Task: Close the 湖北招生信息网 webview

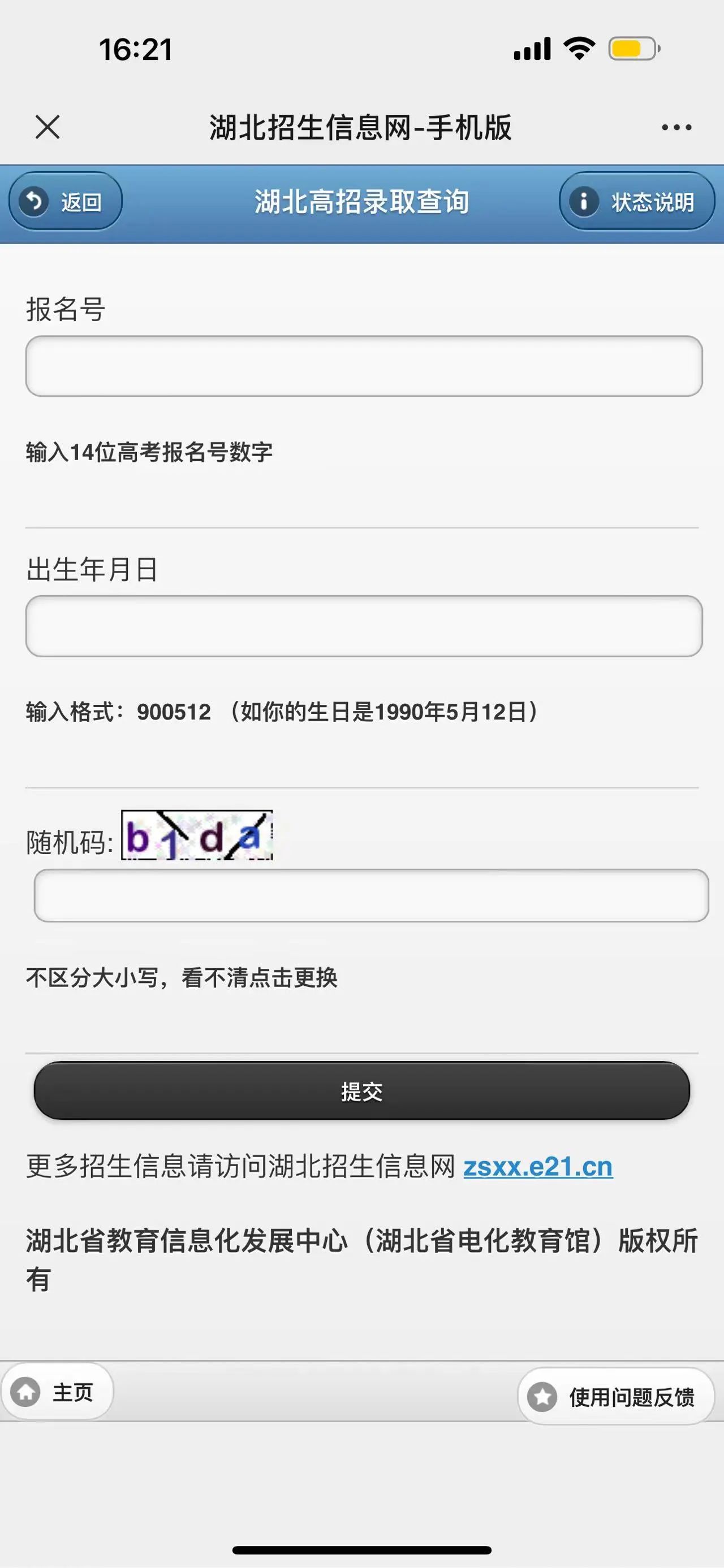Action: pos(48,127)
